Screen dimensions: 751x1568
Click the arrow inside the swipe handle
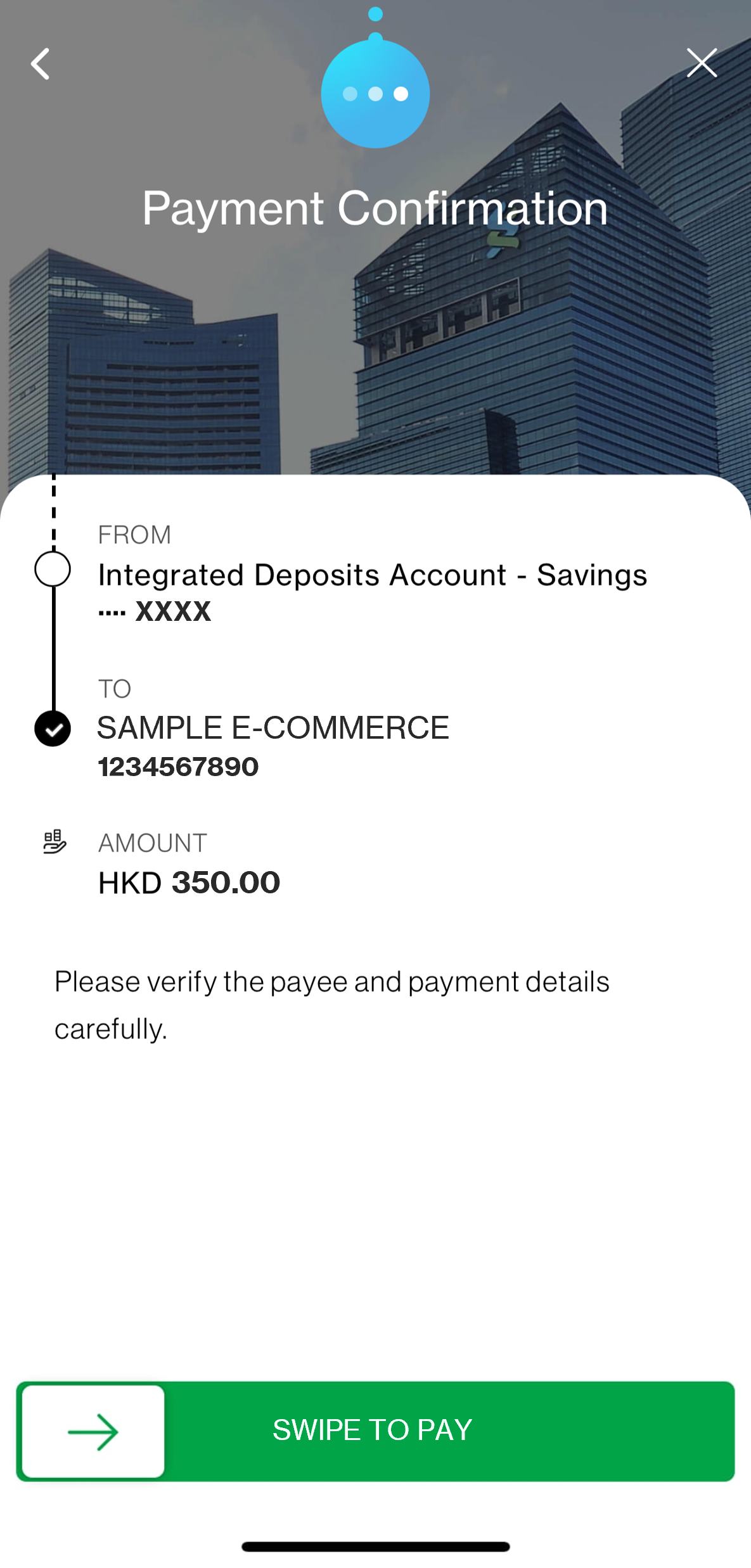[94, 1431]
